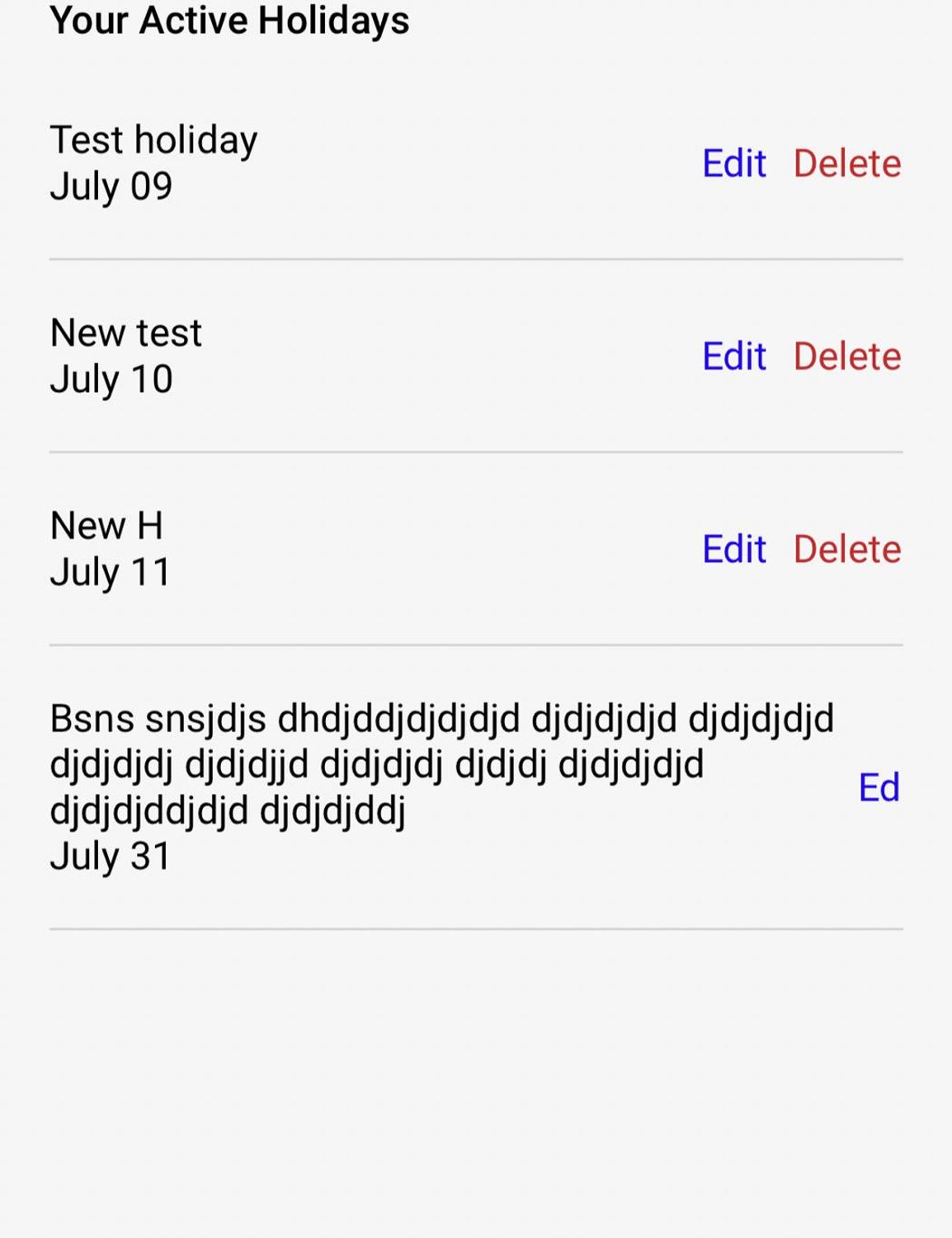952x1238 pixels.
Task: Click Delete next to New test
Action: (x=847, y=357)
